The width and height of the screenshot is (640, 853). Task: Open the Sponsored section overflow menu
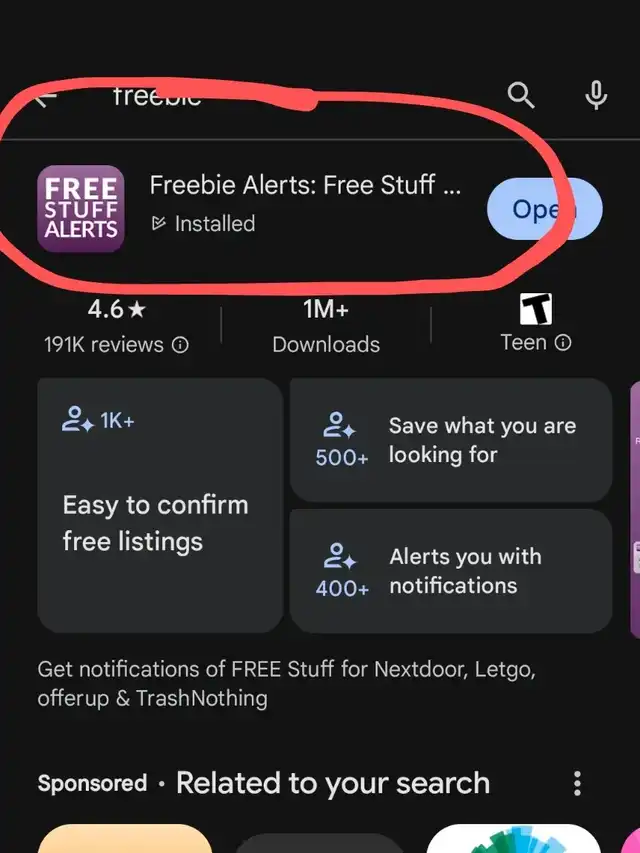click(x=577, y=783)
